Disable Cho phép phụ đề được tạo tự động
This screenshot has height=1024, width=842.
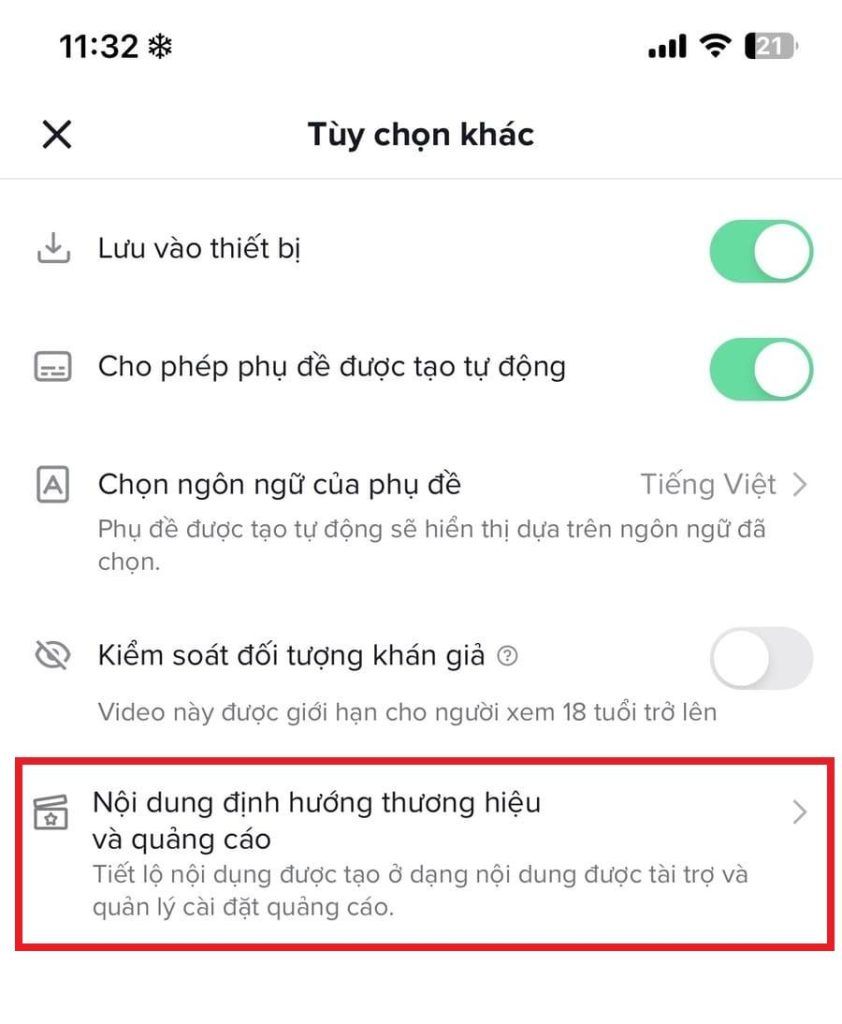pos(761,368)
